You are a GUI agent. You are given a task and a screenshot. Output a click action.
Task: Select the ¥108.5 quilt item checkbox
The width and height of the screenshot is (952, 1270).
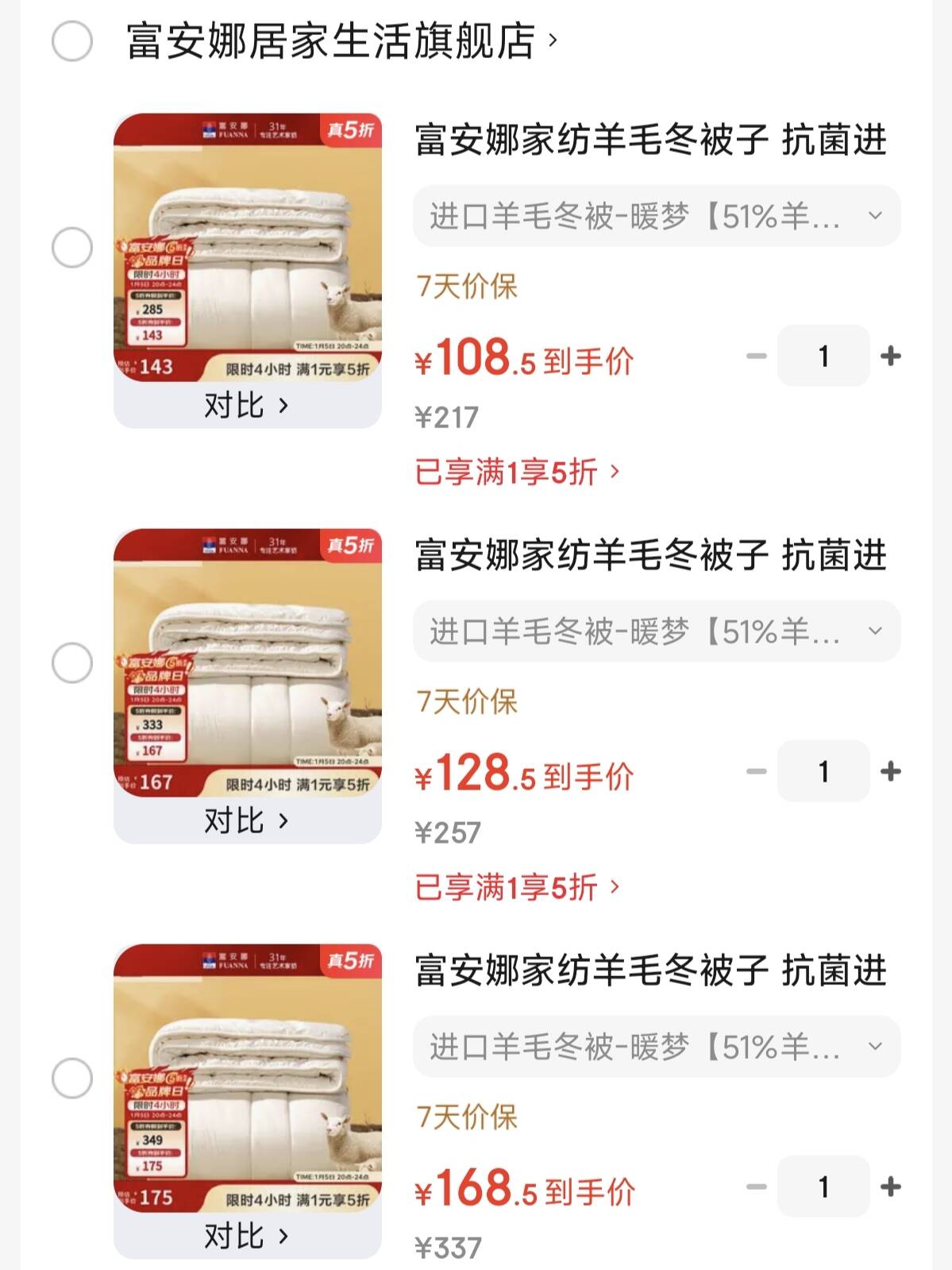(72, 248)
